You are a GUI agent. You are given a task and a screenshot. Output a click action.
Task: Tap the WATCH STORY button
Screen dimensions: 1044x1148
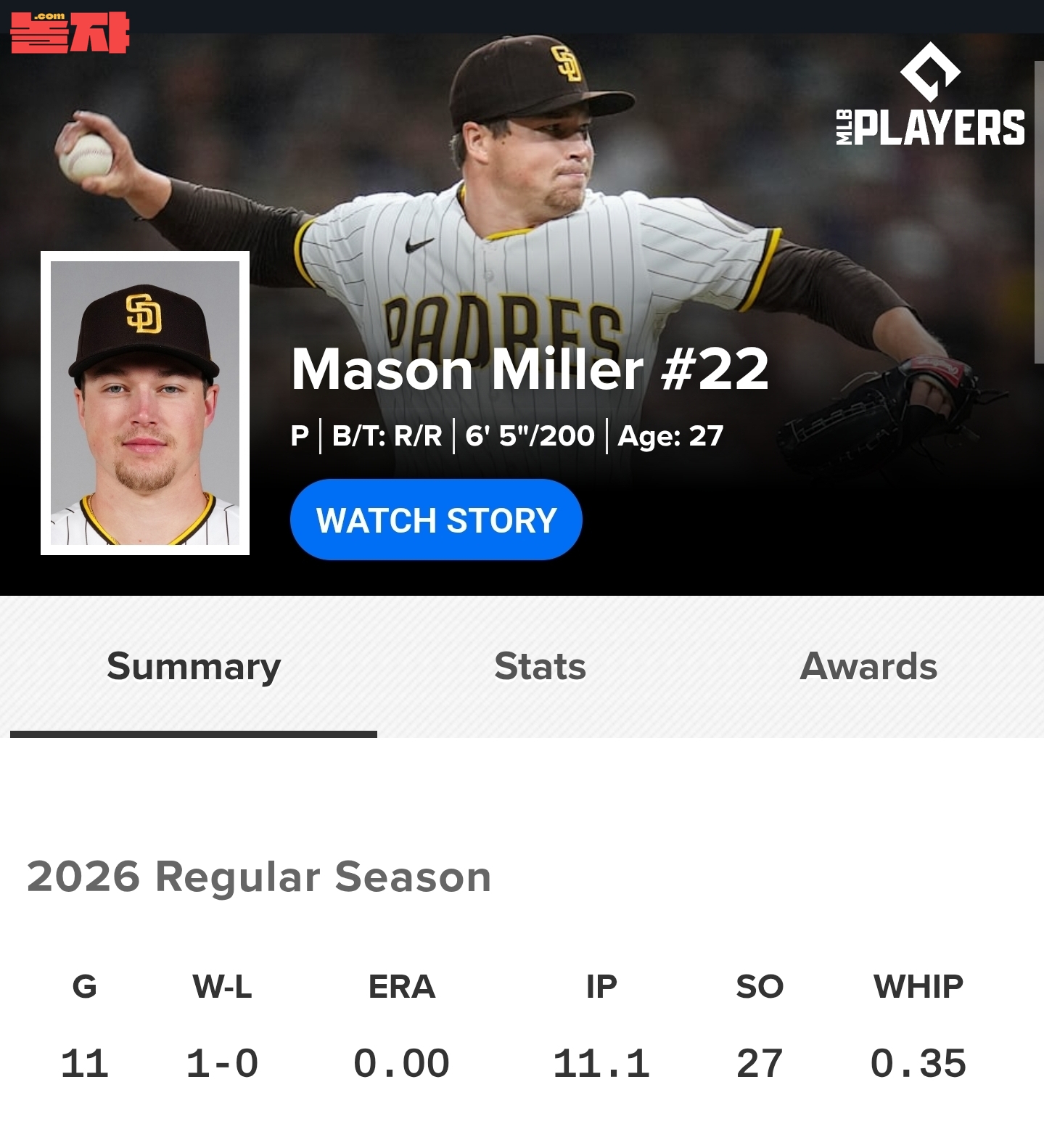(x=436, y=520)
